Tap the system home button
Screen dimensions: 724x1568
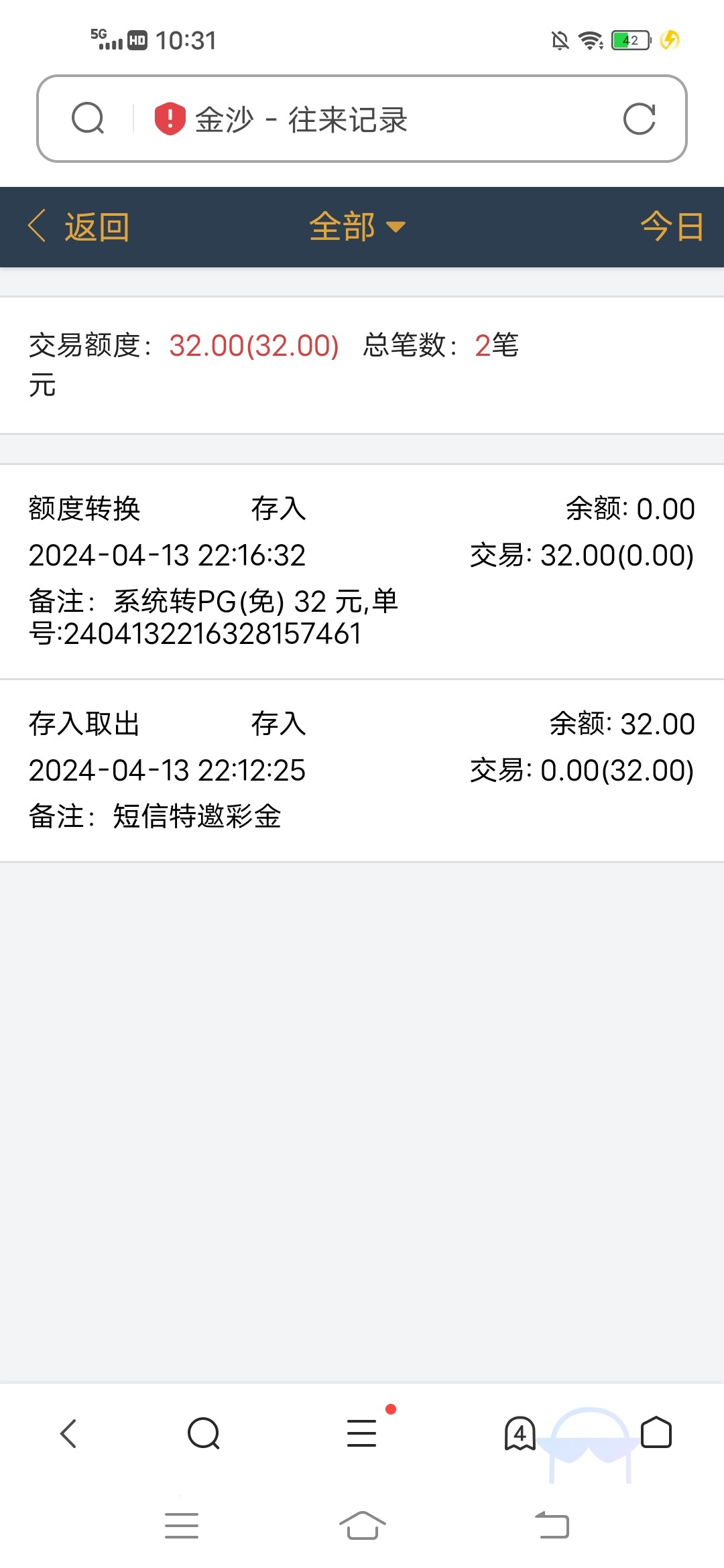(362, 1526)
